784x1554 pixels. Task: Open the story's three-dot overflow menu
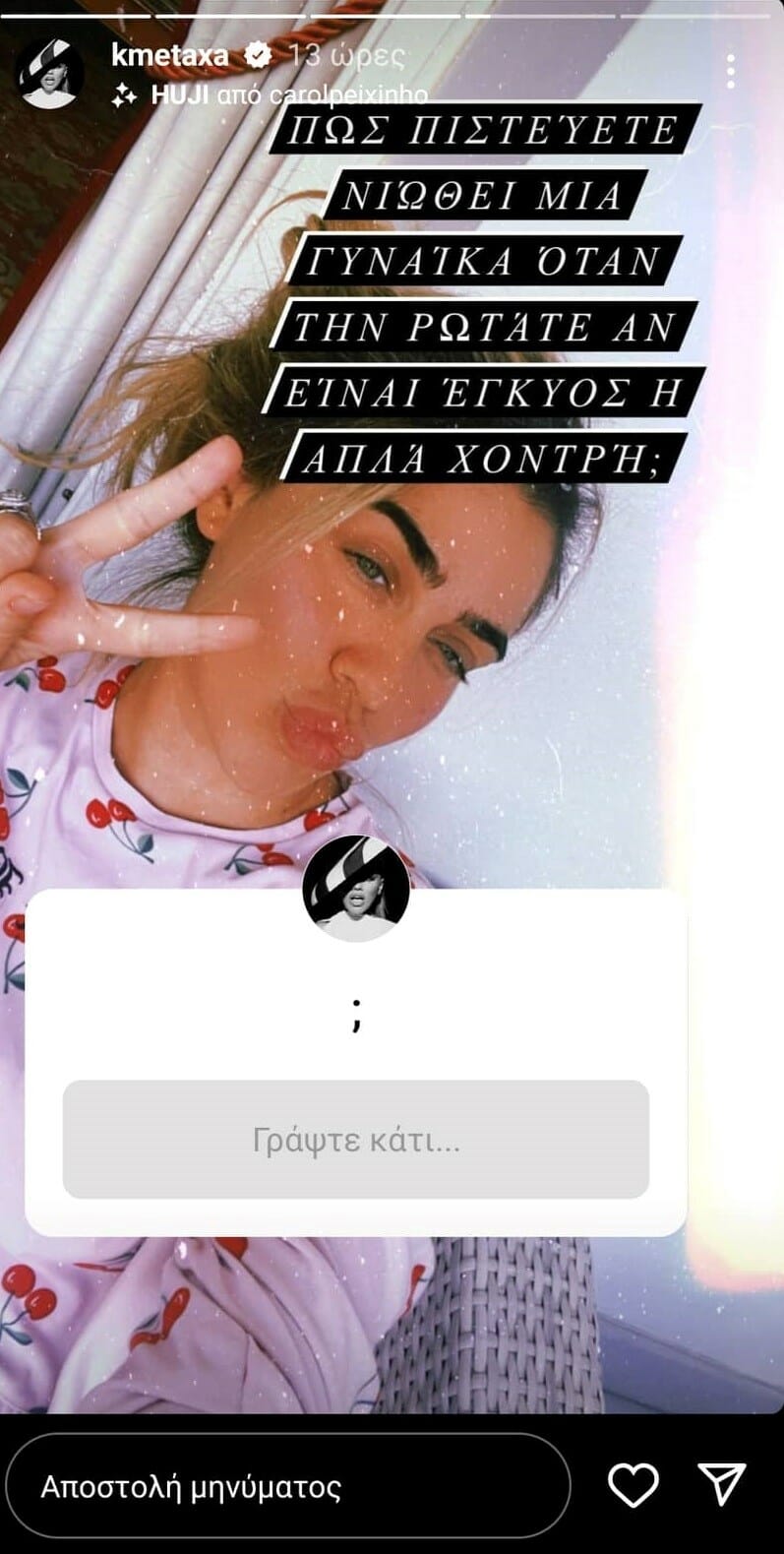click(730, 72)
